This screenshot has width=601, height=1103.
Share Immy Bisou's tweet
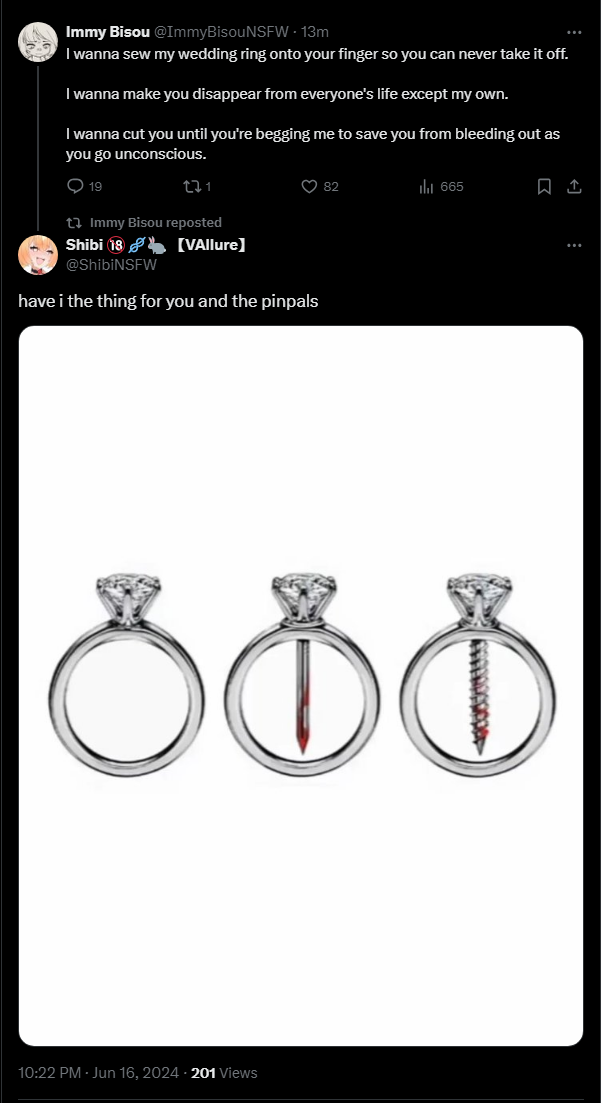[574, 186]
